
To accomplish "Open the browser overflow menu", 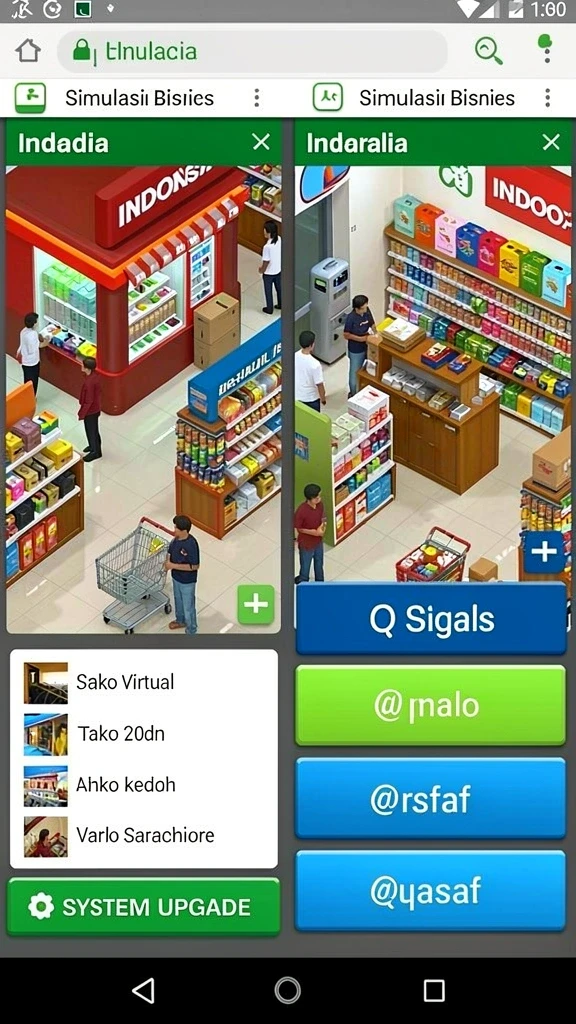I will tap(545, 49).
